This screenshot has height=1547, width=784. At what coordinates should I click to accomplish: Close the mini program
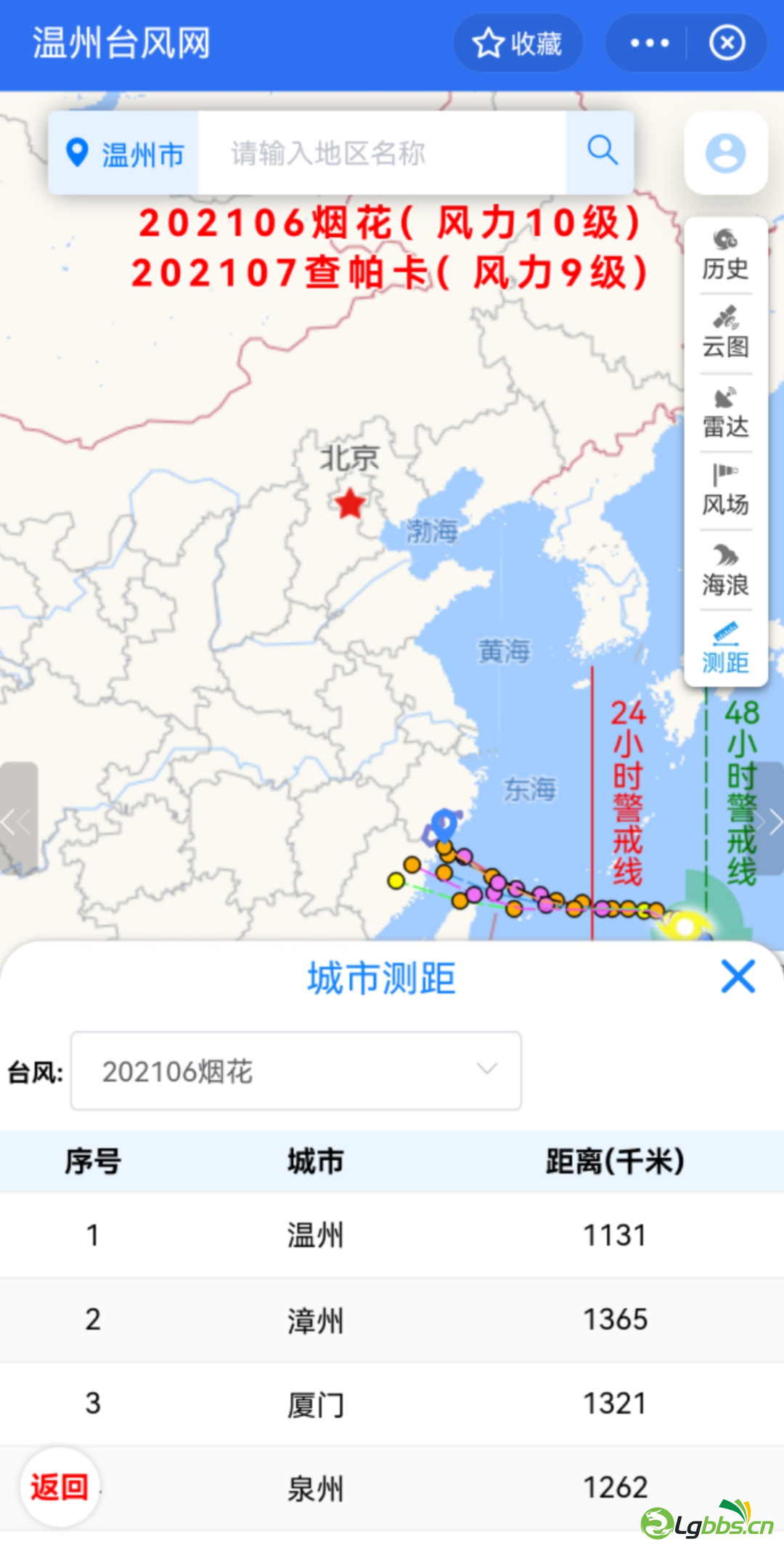[x=727, y=44]
